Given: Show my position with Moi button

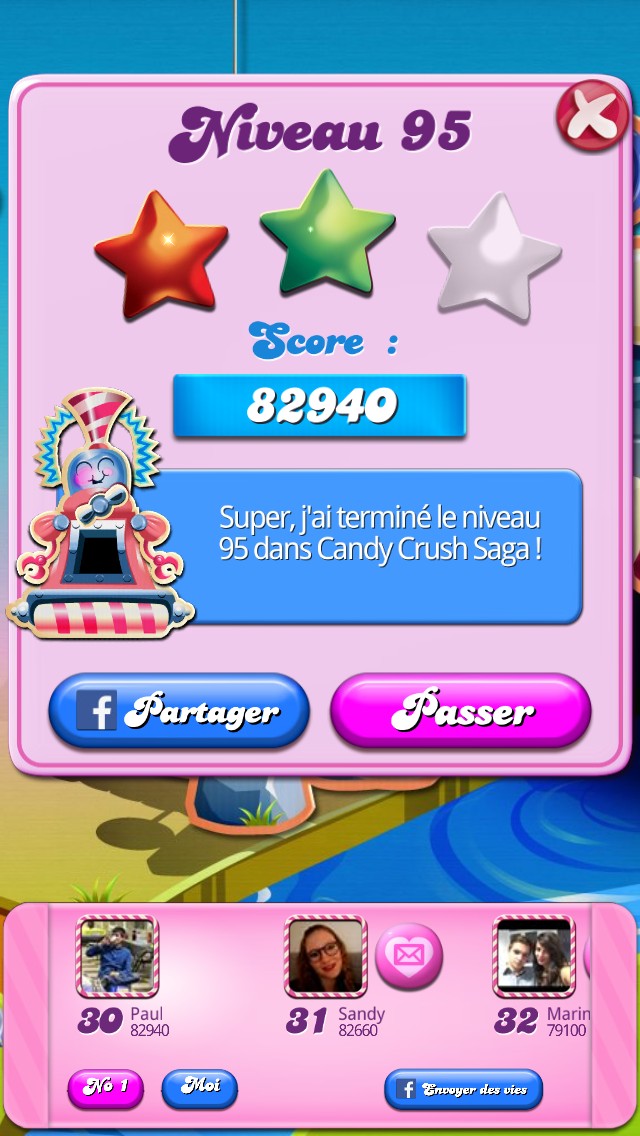Looking at the screenshot, I should click(199, 1087).
